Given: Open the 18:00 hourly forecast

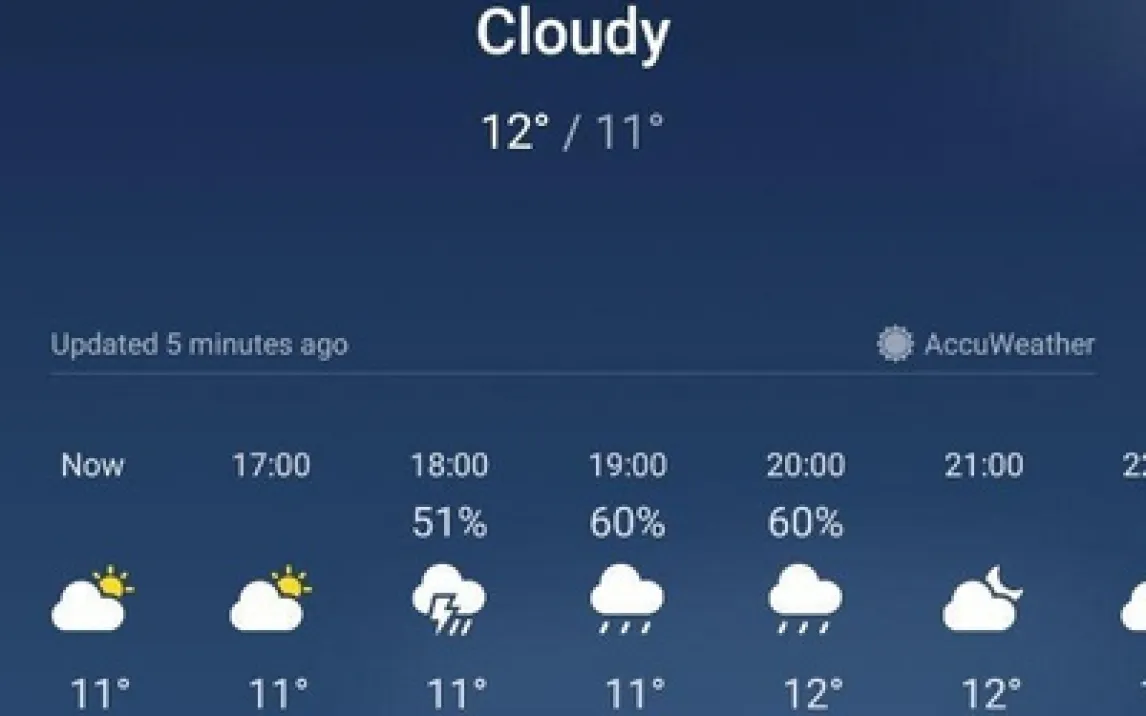Looking at the screenshot, I should [x=449, y=580].
